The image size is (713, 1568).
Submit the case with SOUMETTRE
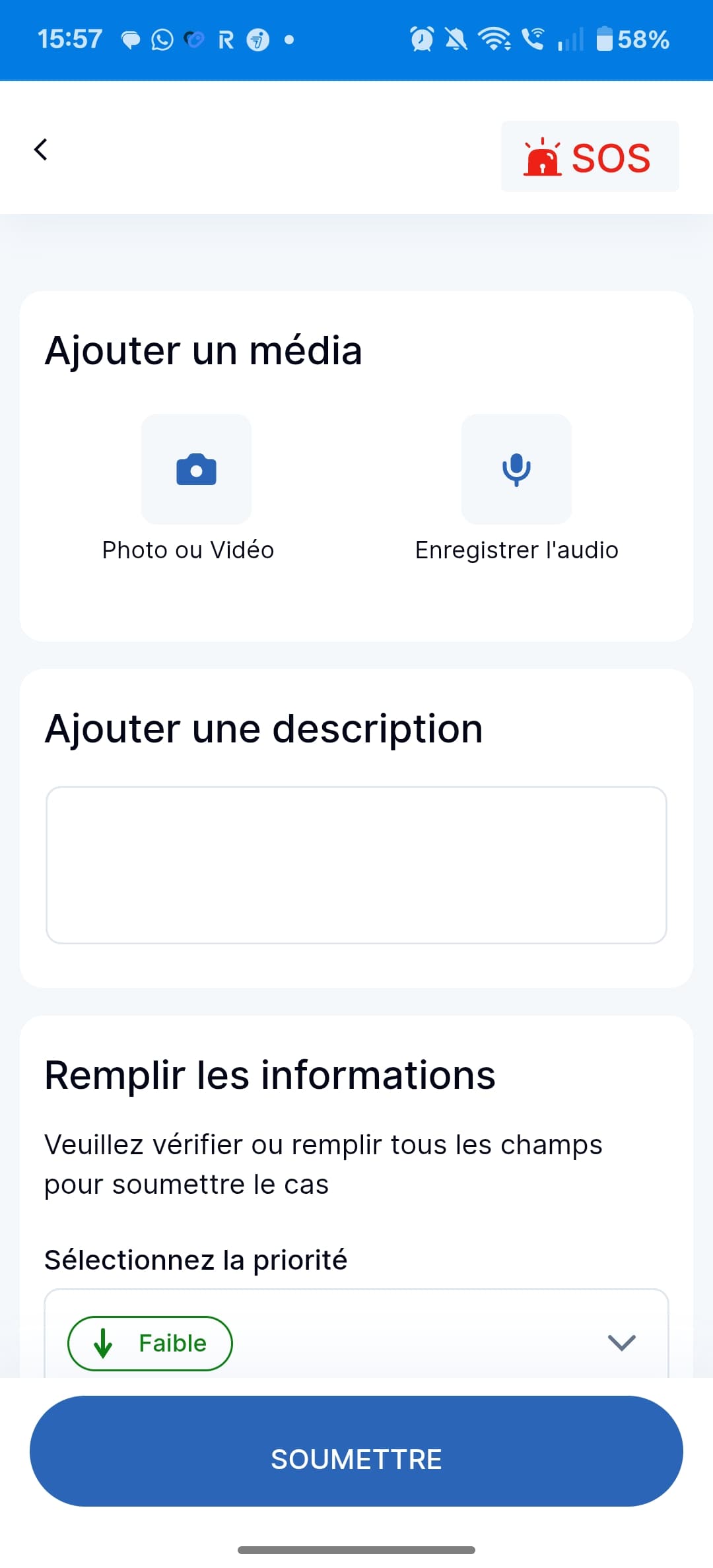point(356,1458)
